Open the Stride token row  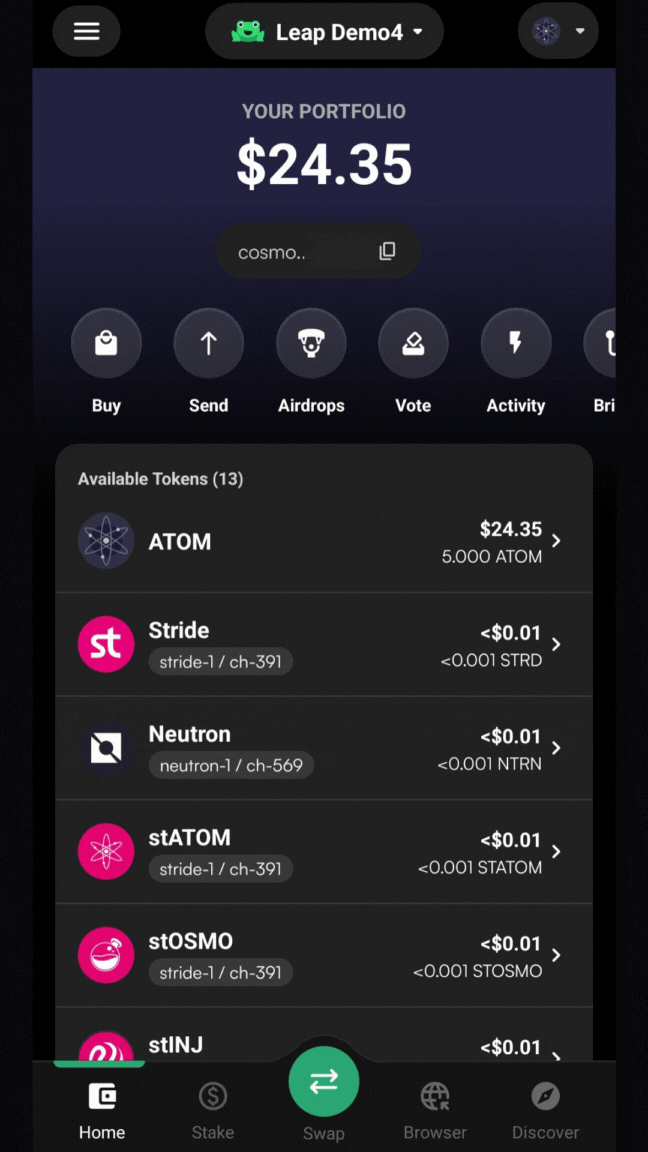coord(323,645)
